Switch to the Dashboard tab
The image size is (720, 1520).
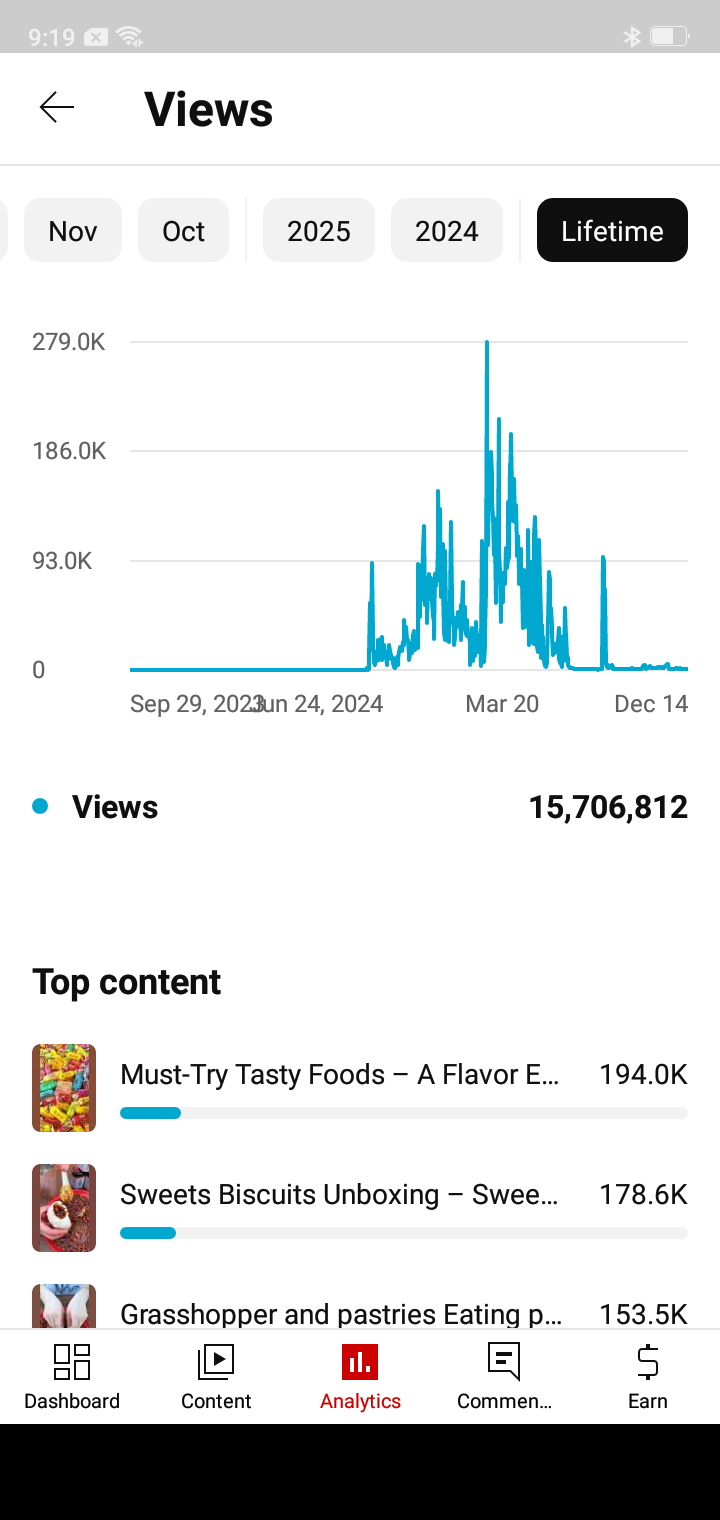coord(72,1377)
